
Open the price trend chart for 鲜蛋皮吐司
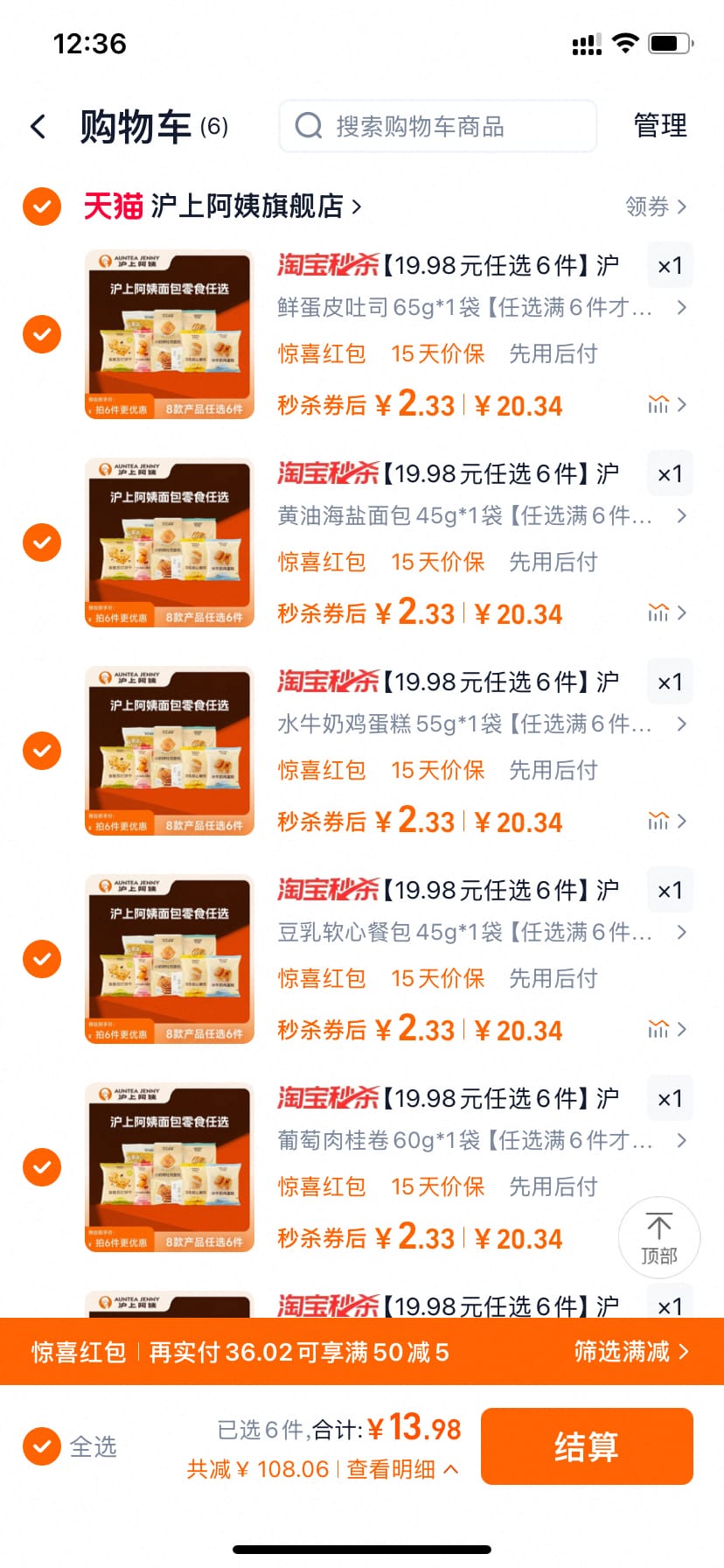660,404
